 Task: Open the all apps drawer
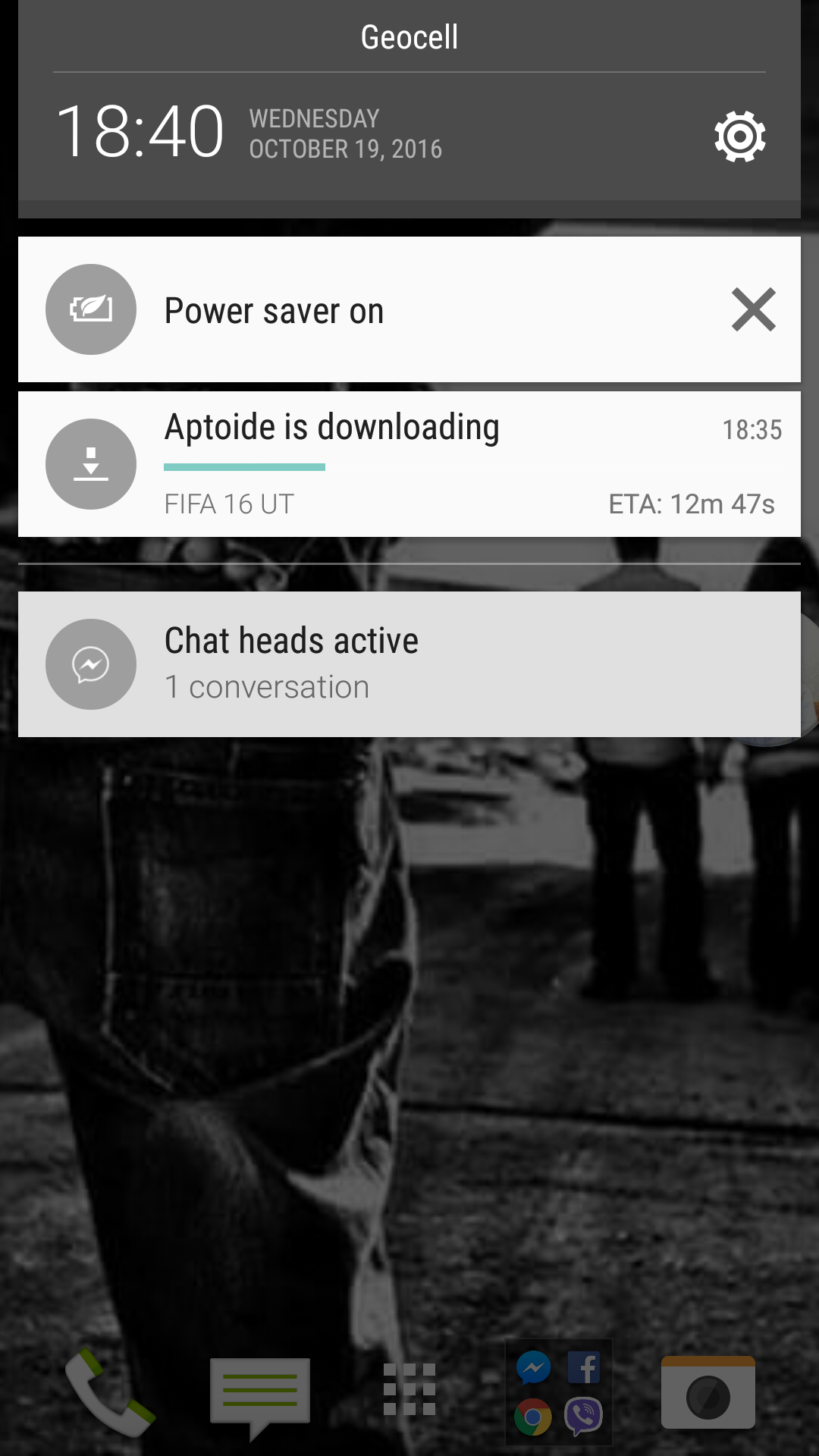409,1389
